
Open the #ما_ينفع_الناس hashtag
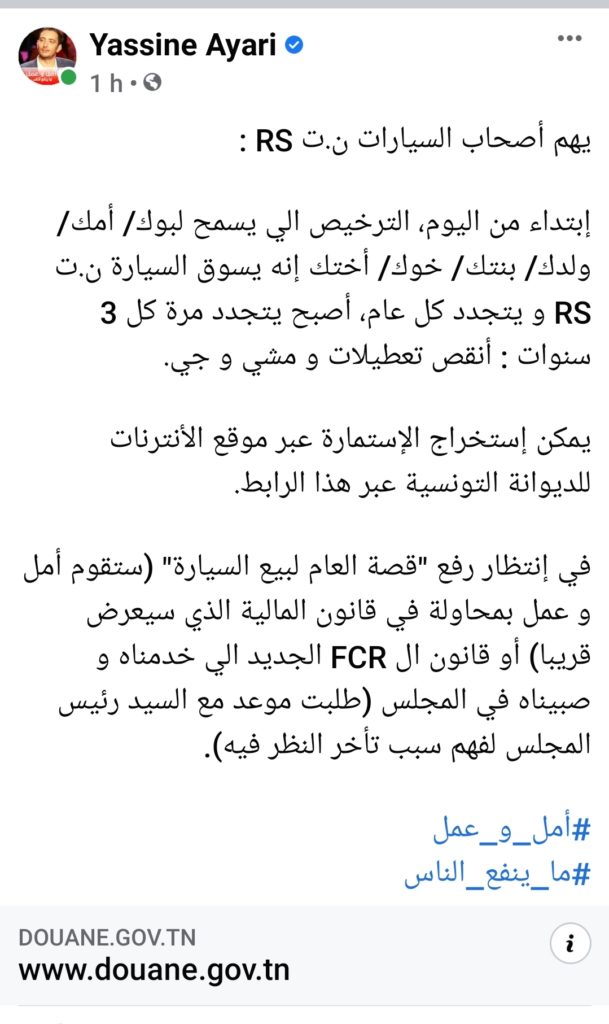pos(497,874)
